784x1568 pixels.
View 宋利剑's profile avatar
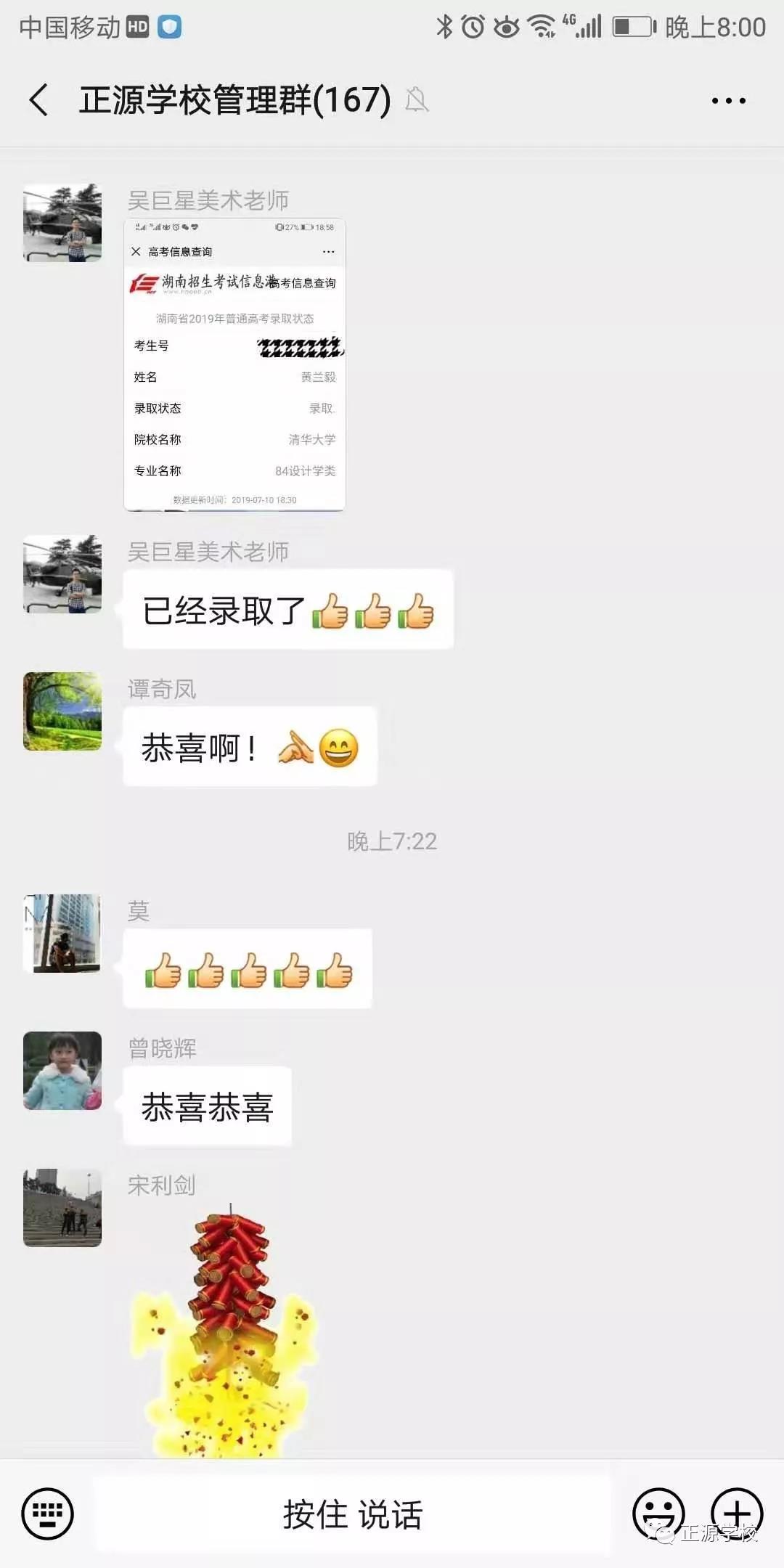click(62, 1208)
